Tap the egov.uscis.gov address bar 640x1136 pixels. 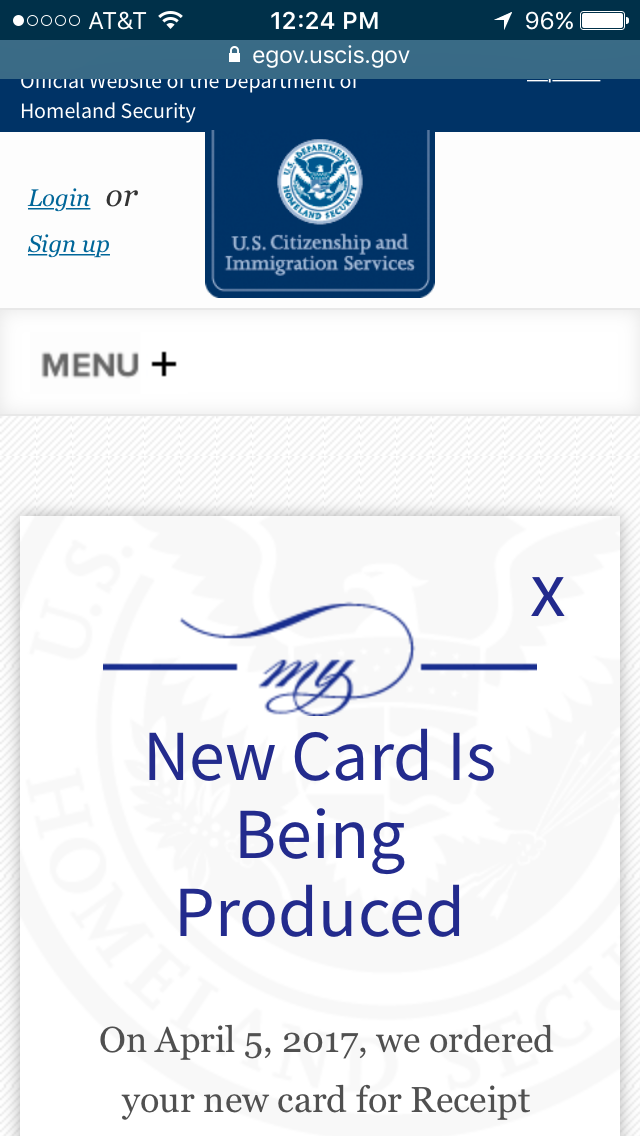coord(320,55)
